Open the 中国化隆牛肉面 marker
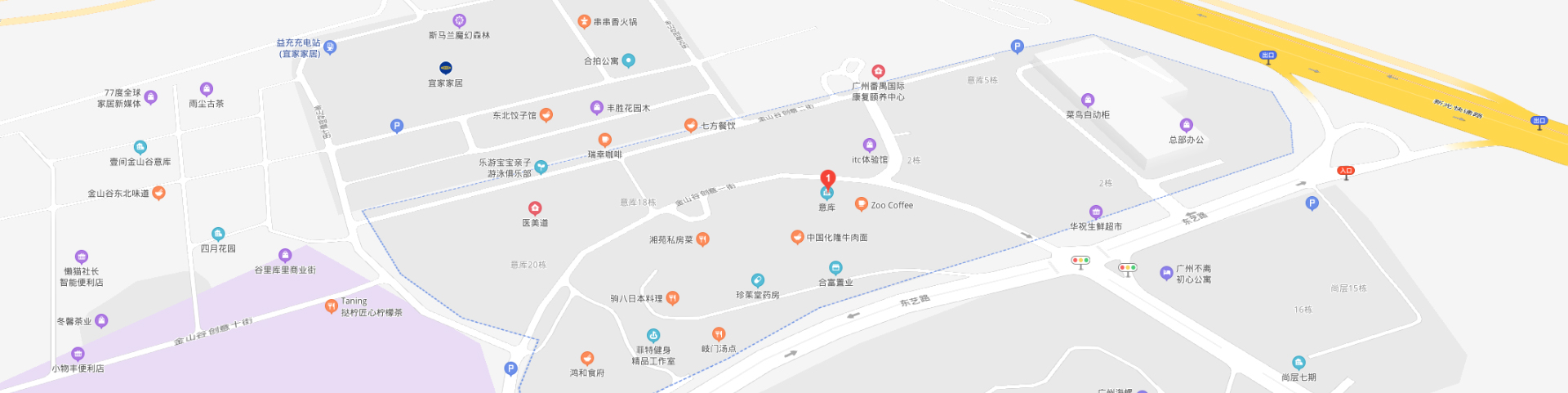Image resolution: width=1568 pixels, height=393 pixels. [x=797, y=237]
